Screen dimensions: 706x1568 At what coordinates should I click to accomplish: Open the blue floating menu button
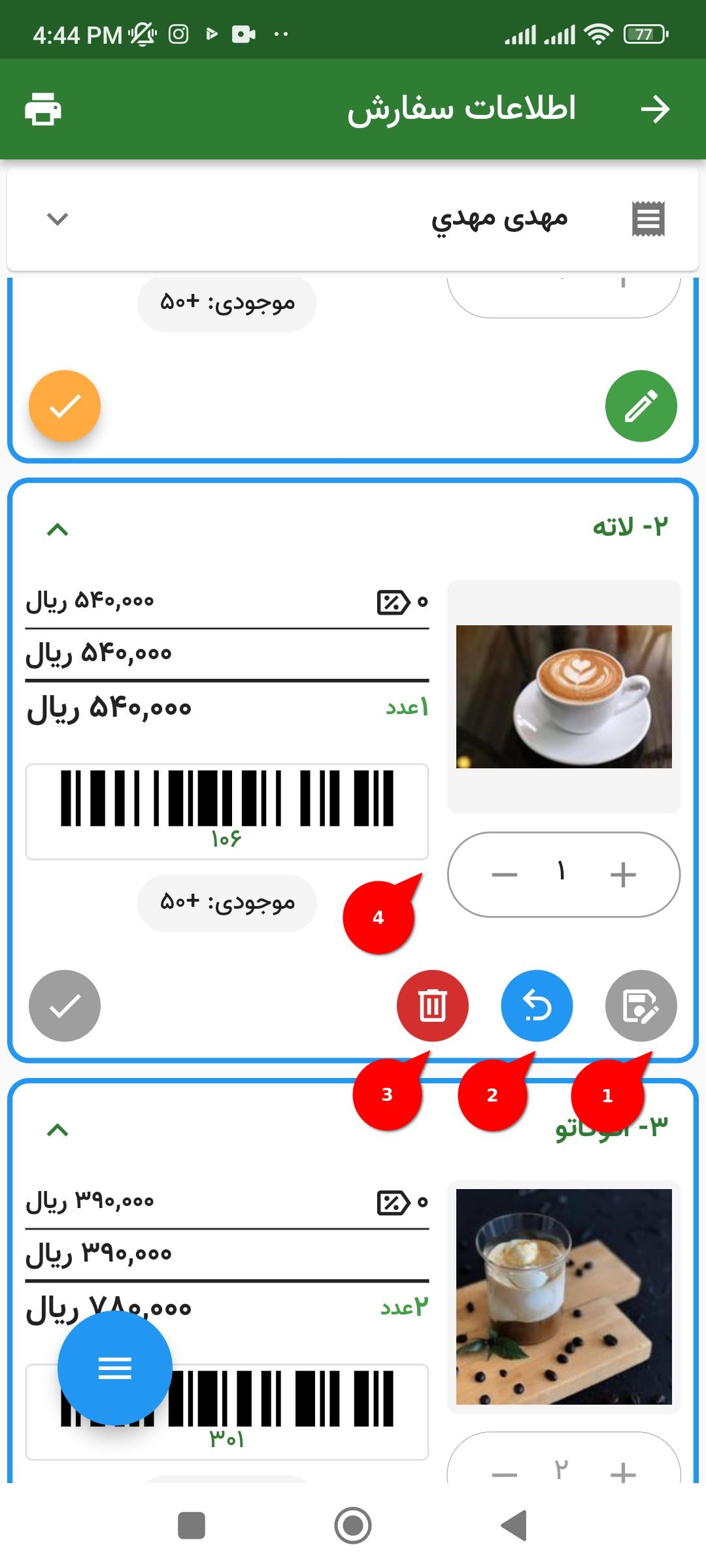115,1367
